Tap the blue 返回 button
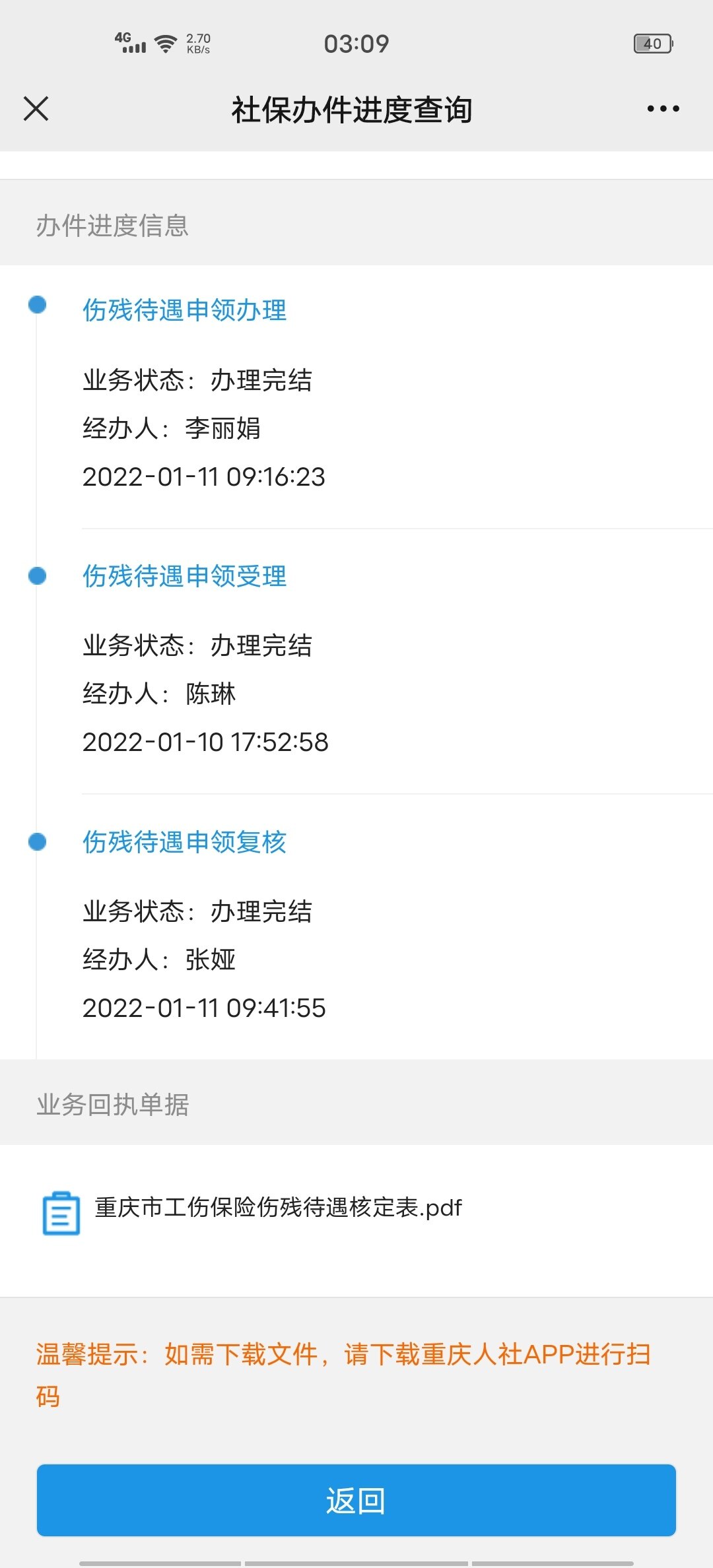This screenshot has height=1568, width=713. [356, 1501]
